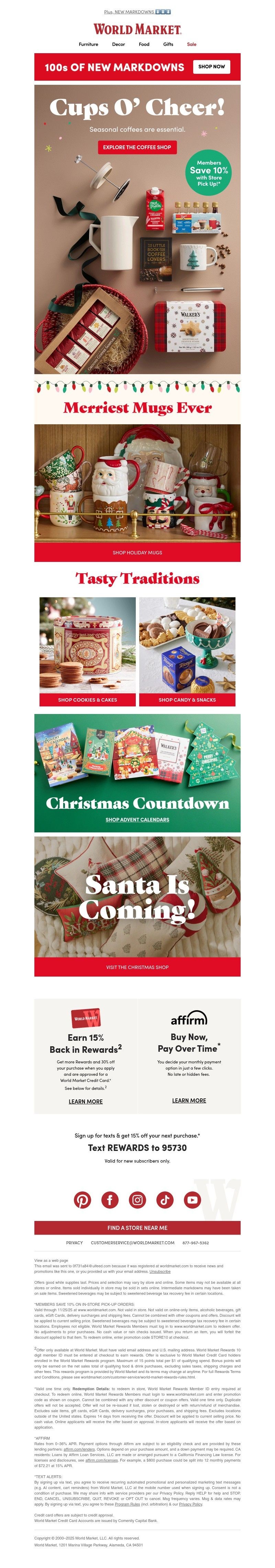Open the Furniture category

click(x=88, y=44)
